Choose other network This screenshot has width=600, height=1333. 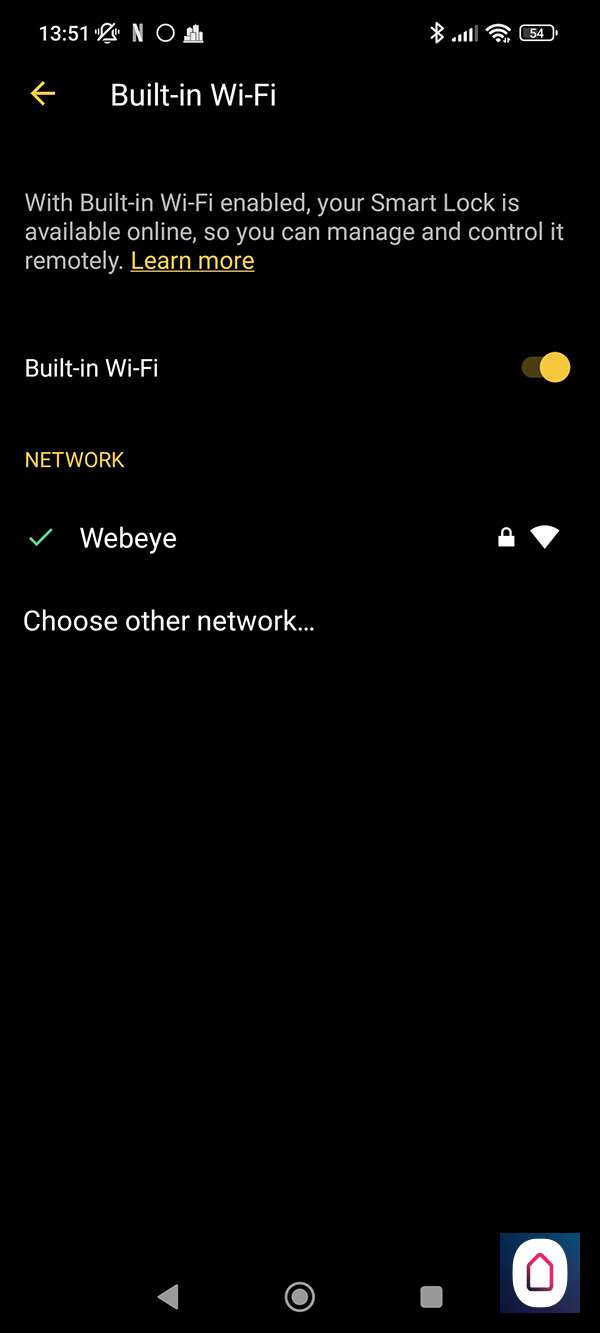169,621
